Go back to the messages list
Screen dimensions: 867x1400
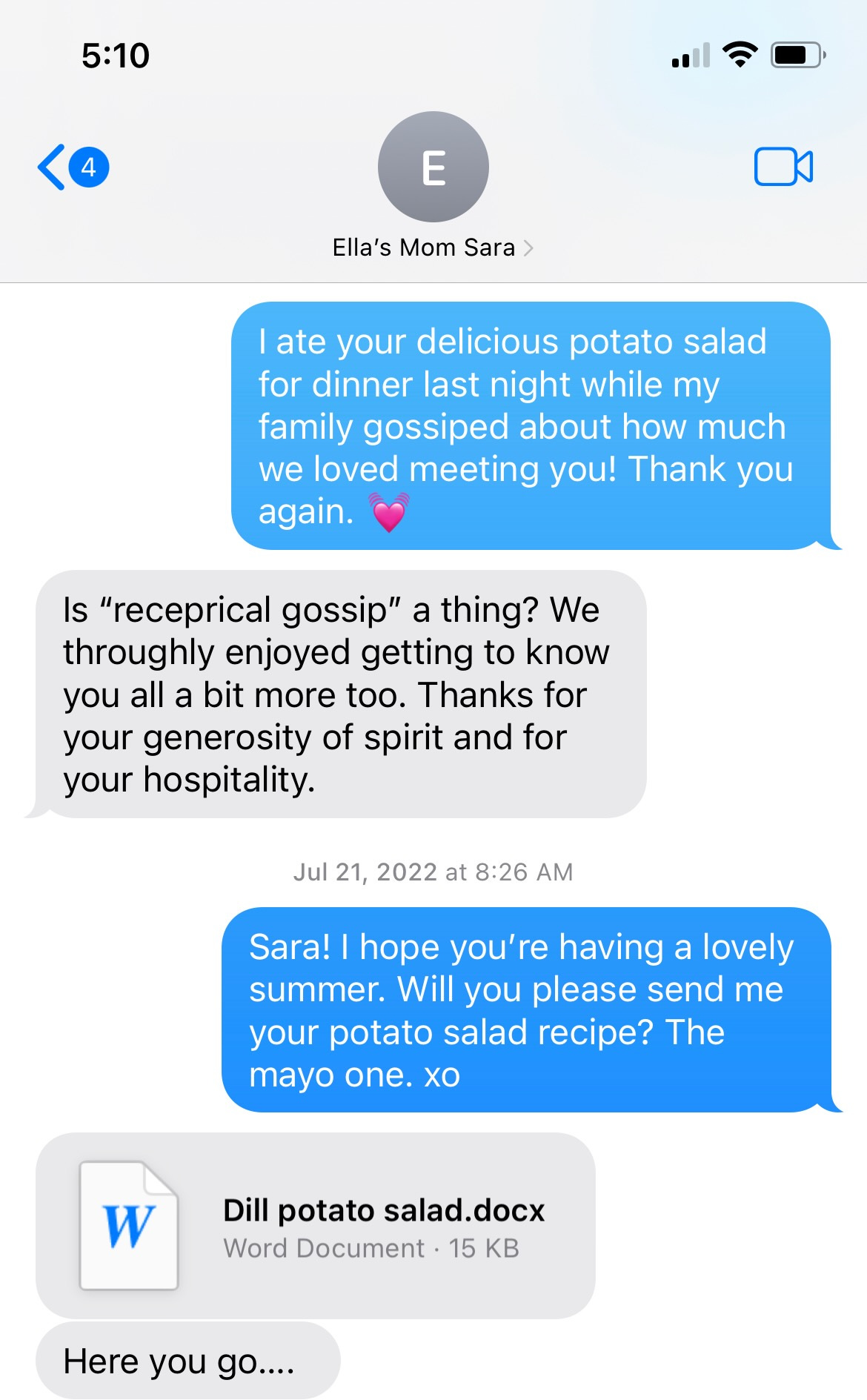73,167
